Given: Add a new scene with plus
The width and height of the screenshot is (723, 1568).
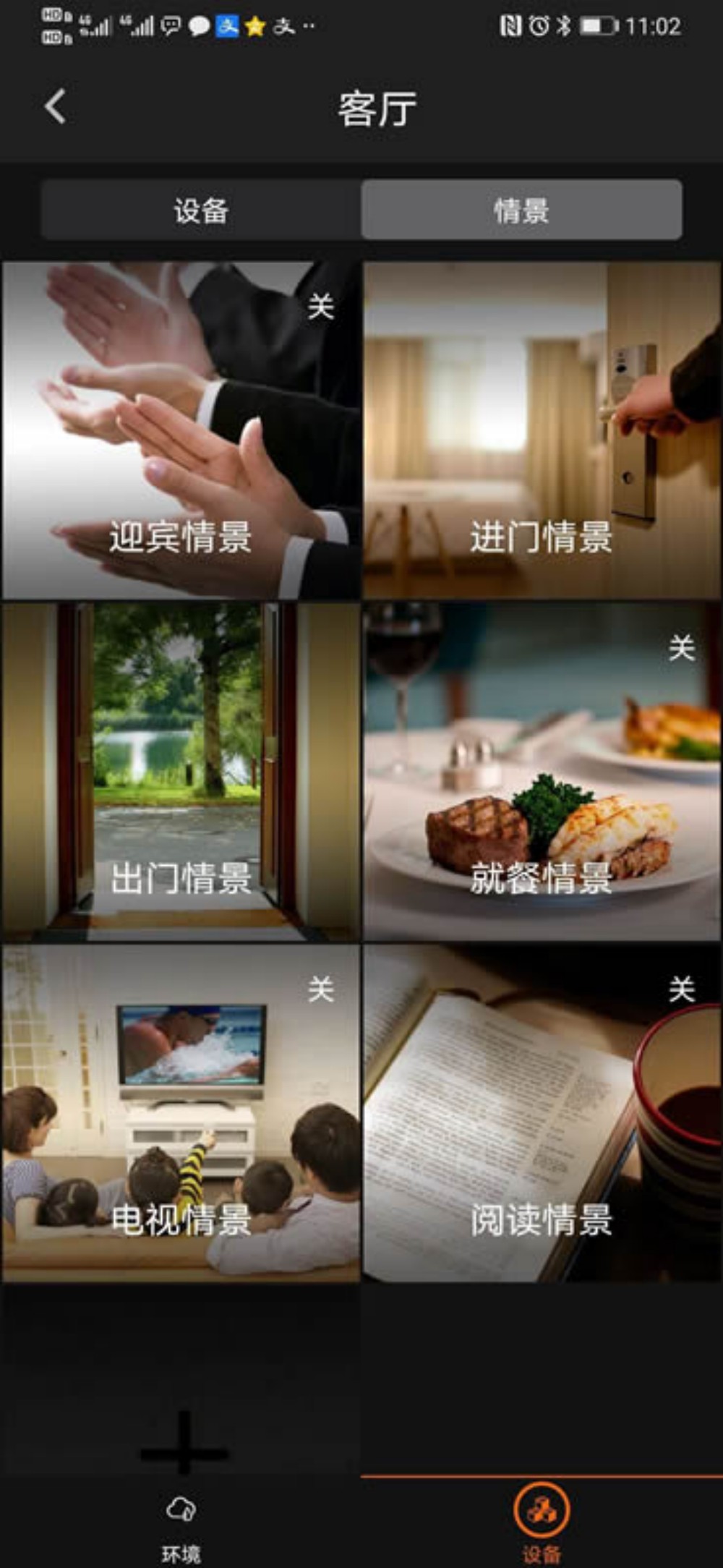Looking at the screenshot, I should click(x=184, y=1441).
